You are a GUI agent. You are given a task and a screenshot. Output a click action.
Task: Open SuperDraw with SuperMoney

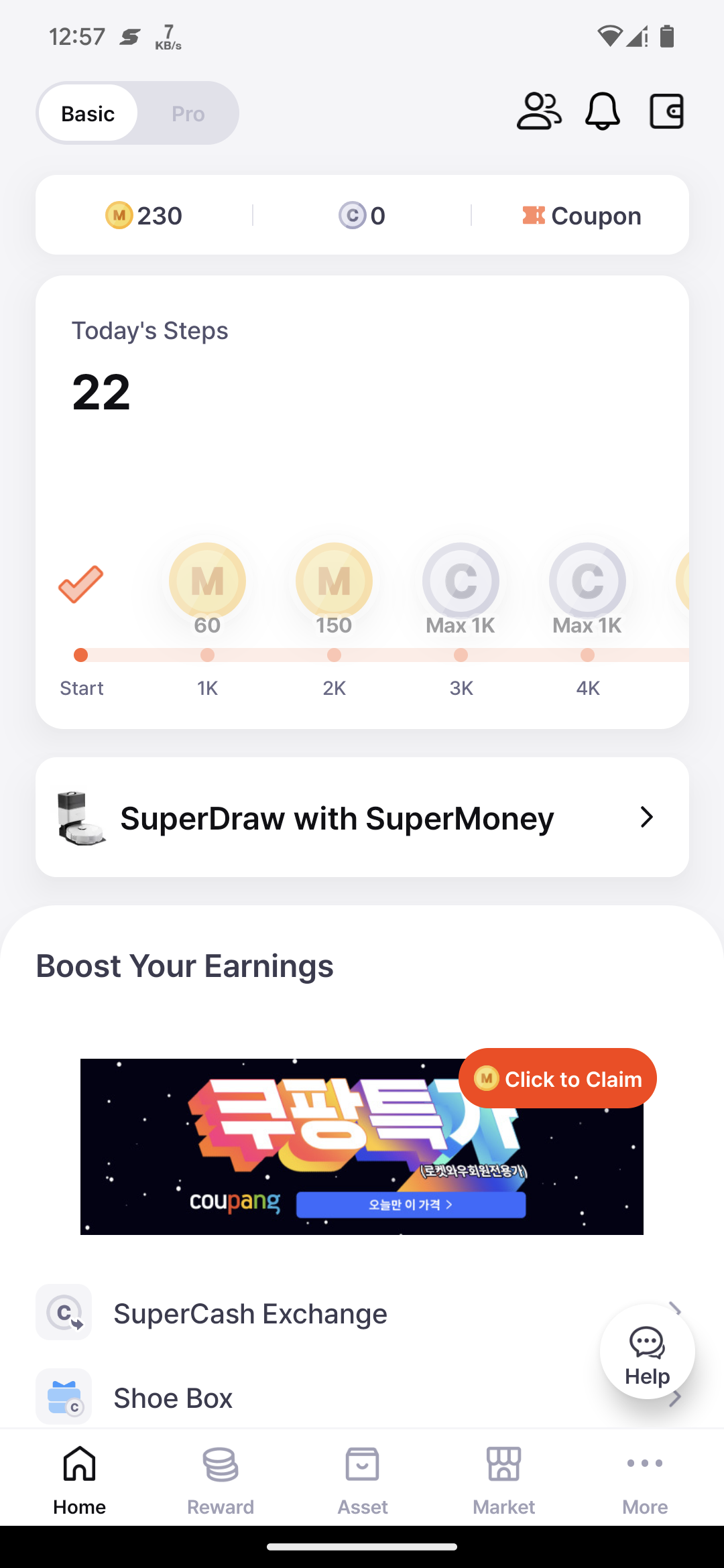[x=362, y=818]
